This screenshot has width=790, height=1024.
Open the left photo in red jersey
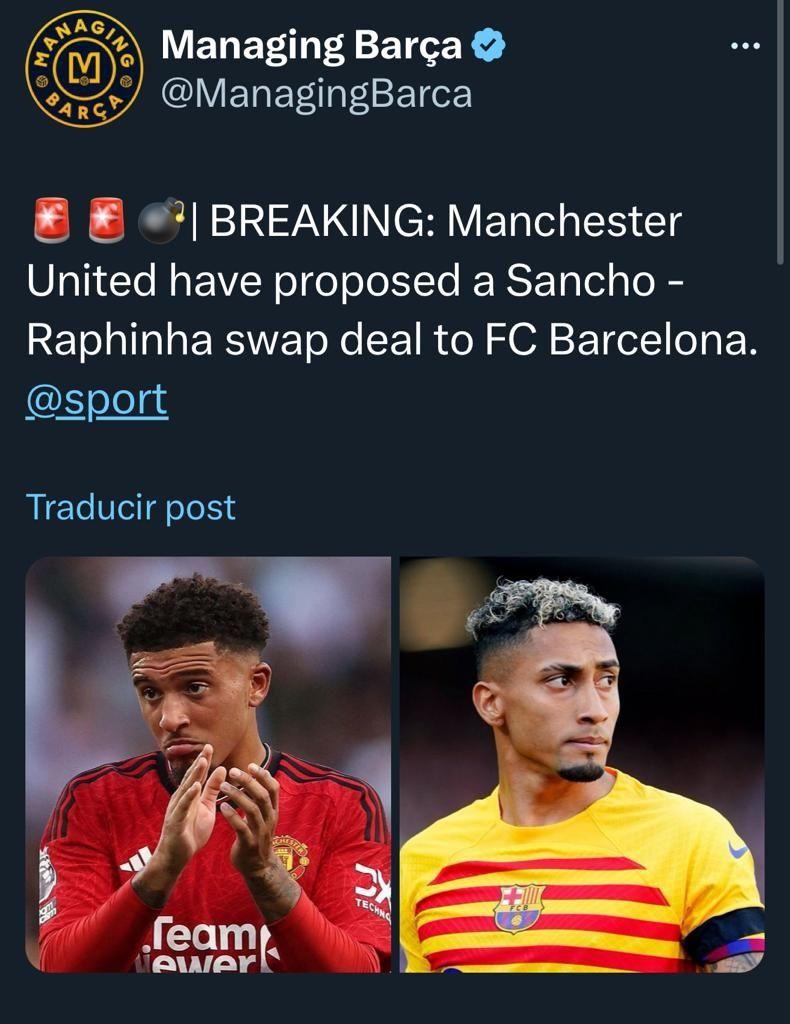click(208, 764)
